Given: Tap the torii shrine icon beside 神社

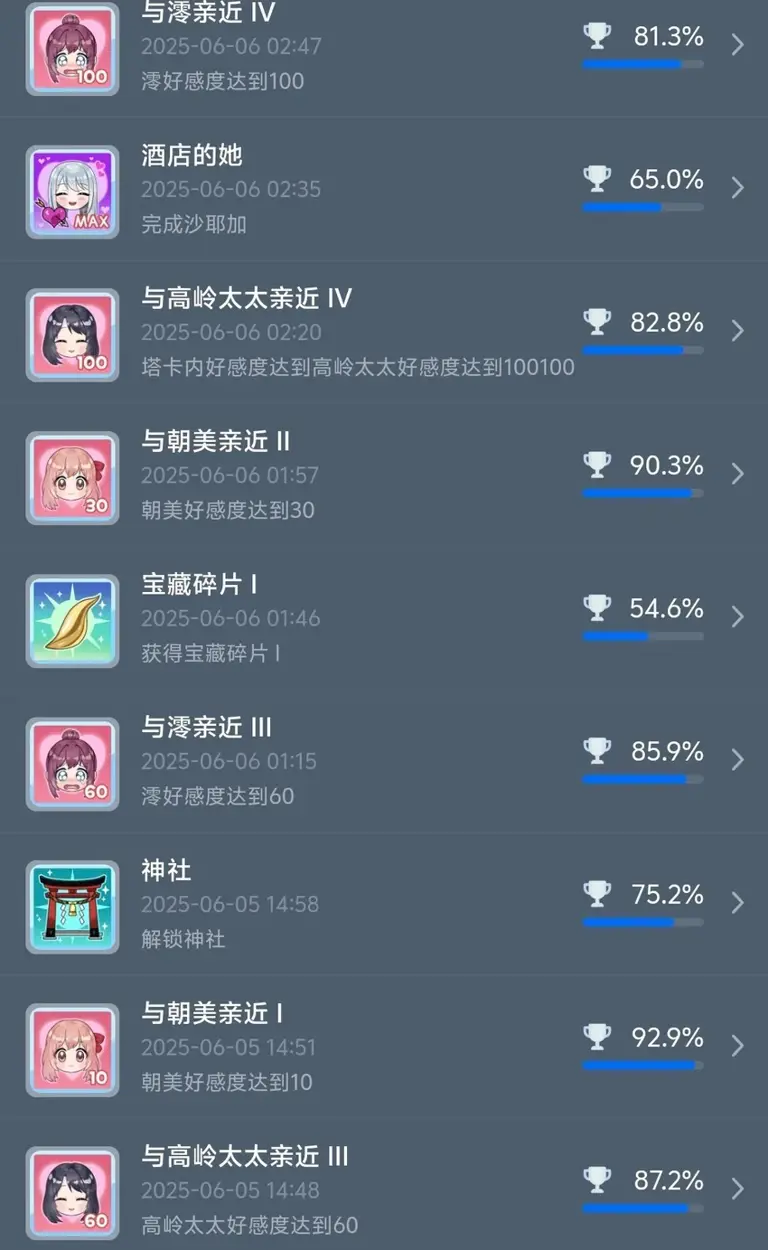Looking at the screenshot, I should (71, 906).
